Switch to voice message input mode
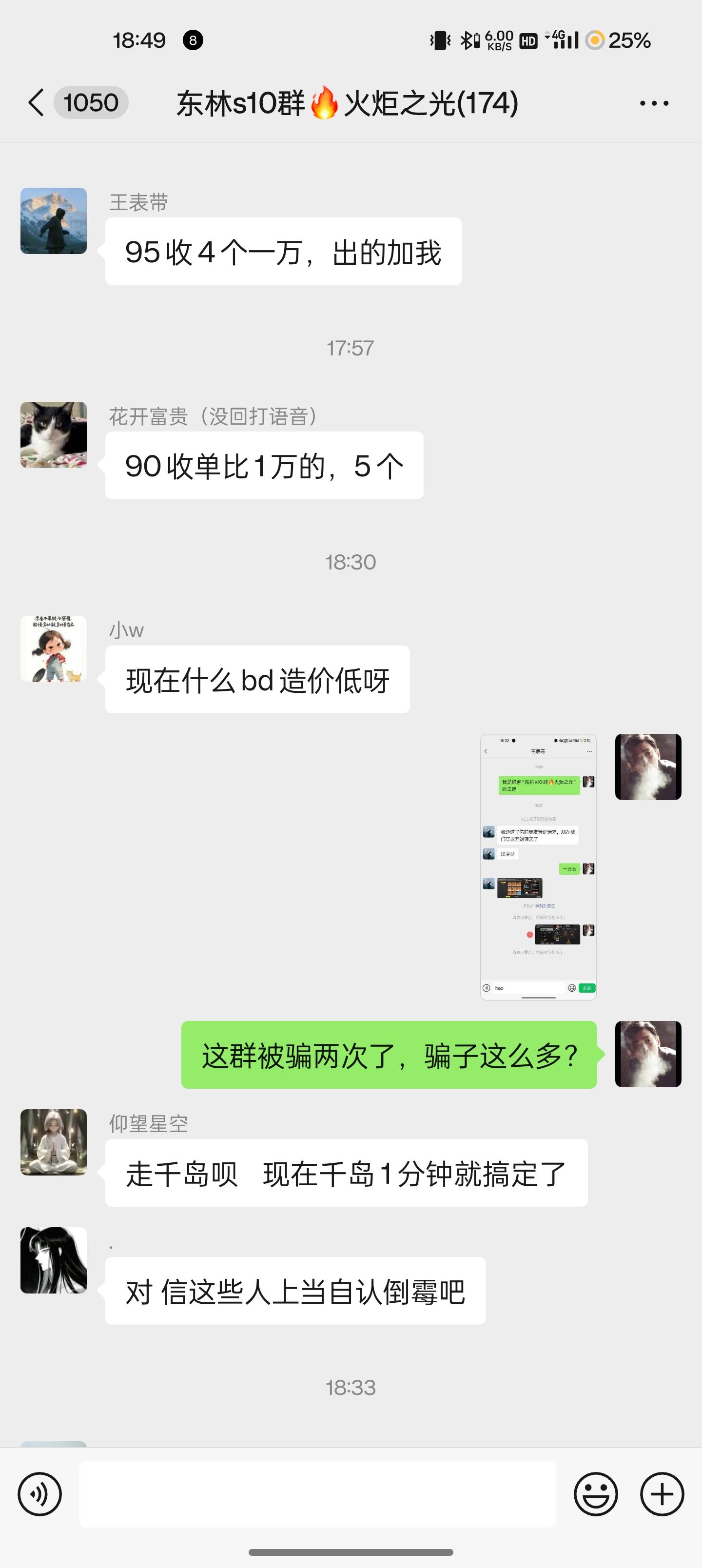 40,1494
